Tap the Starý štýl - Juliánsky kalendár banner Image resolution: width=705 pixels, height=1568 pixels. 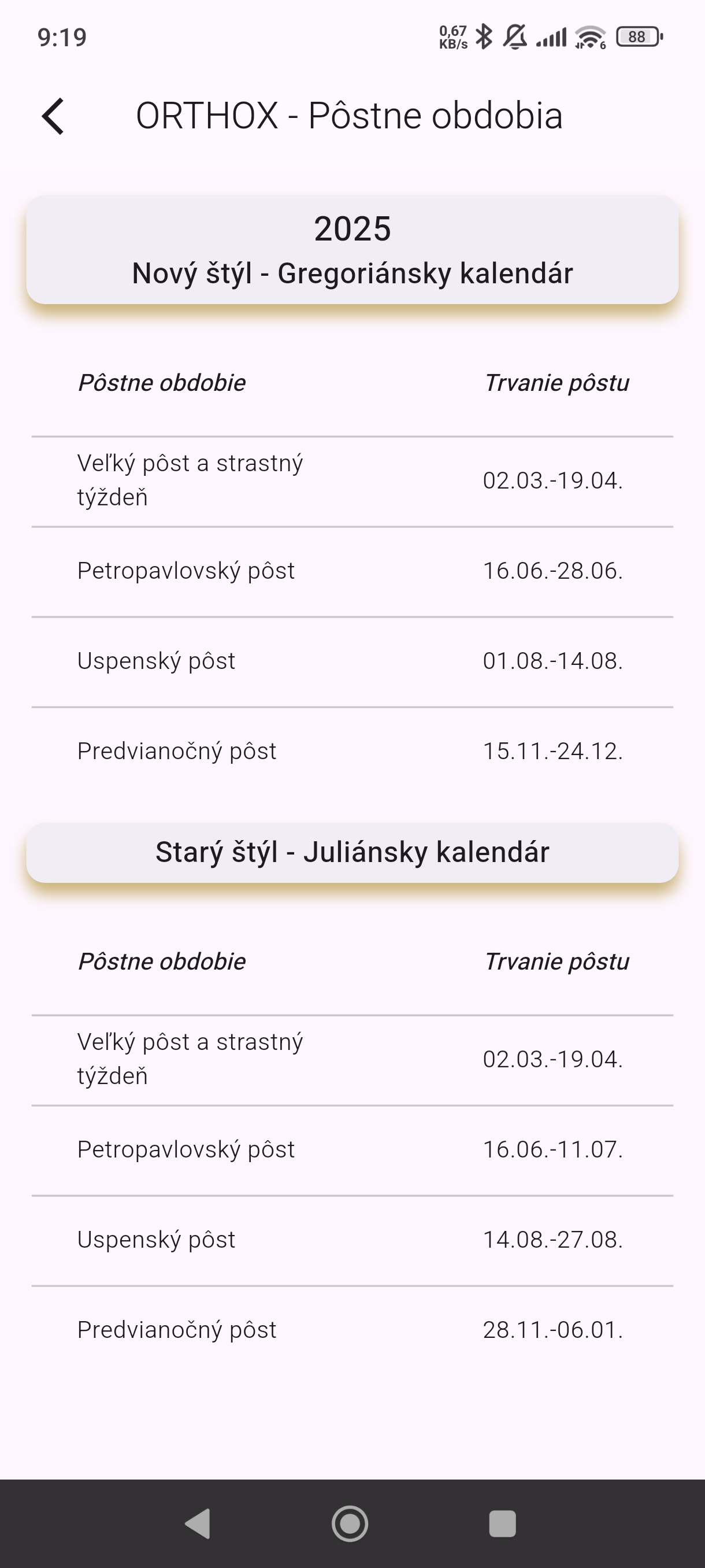(351, 852)
